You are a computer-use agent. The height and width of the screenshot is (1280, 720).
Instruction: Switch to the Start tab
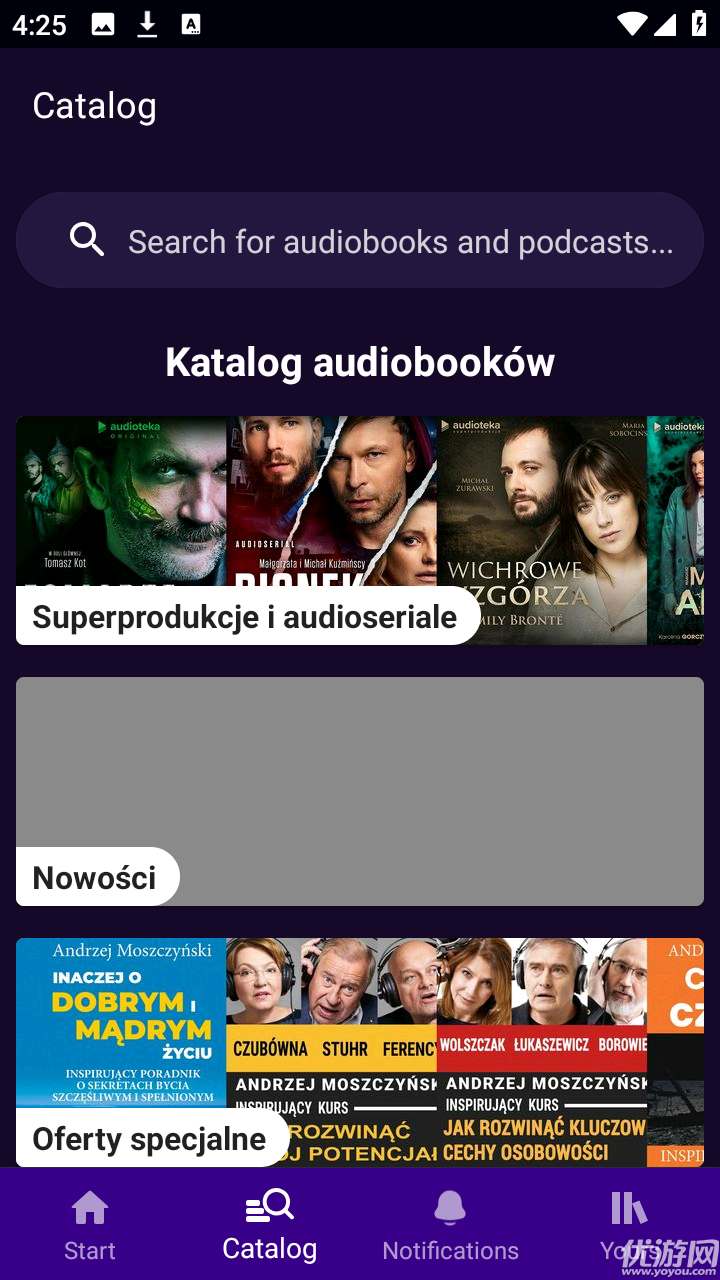(x=90, y=1223)
